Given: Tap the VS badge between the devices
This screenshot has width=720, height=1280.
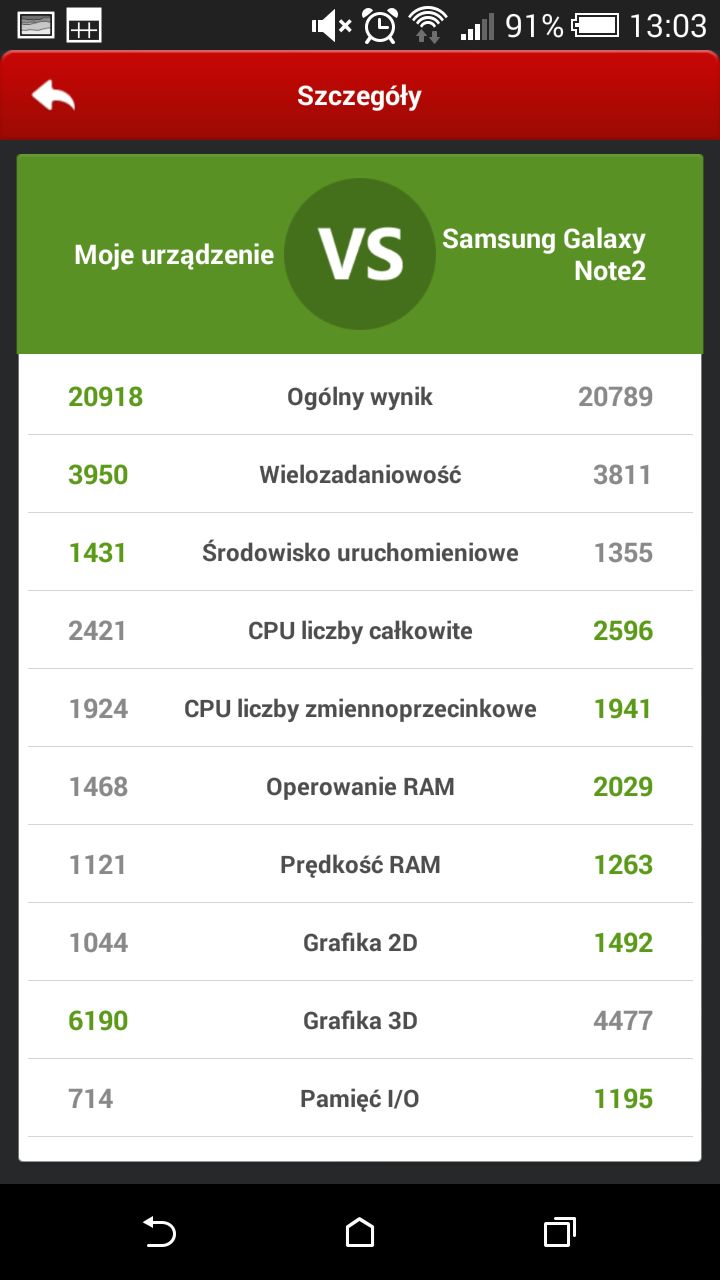Looking at the screenshot, I should (x=360, y=252).
